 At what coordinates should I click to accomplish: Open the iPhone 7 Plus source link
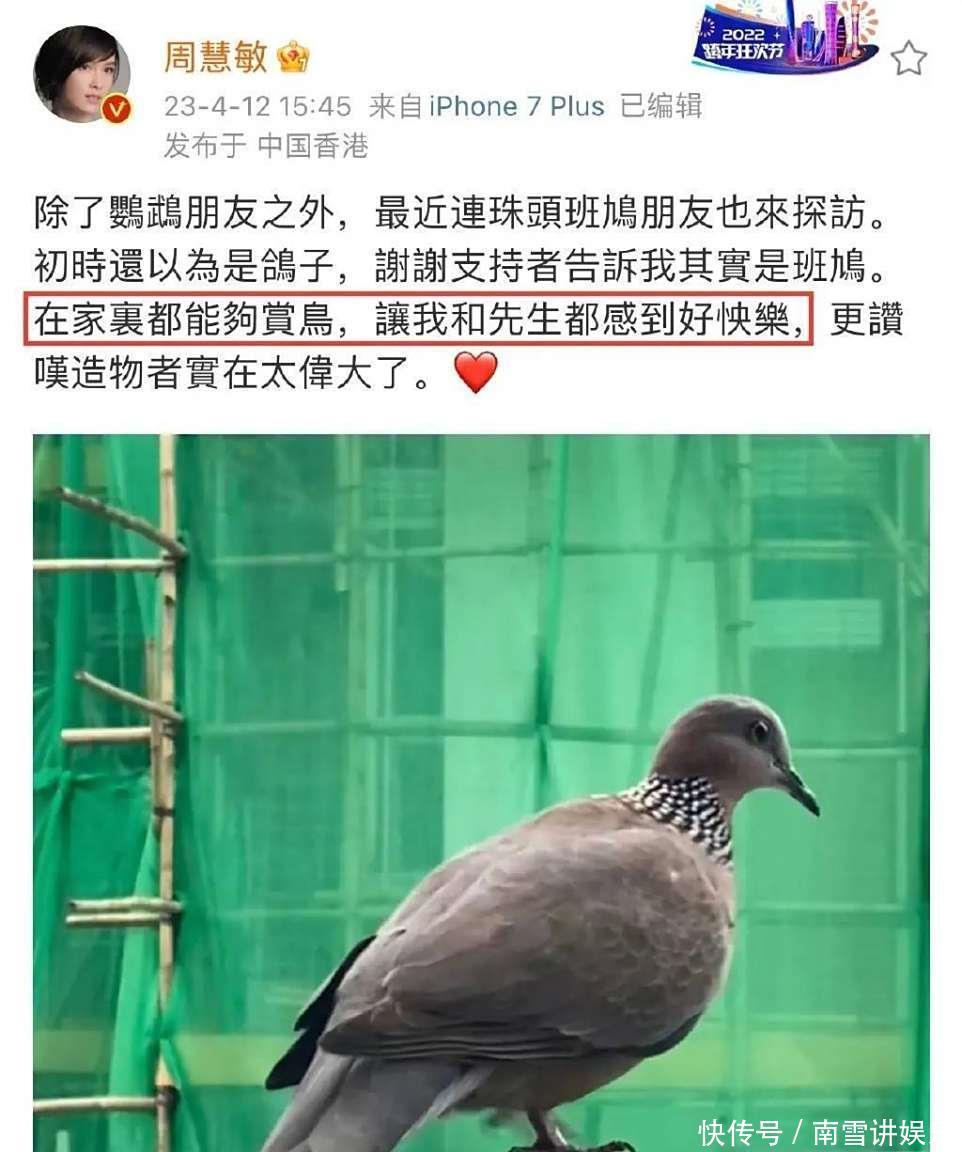pos(517,106)
